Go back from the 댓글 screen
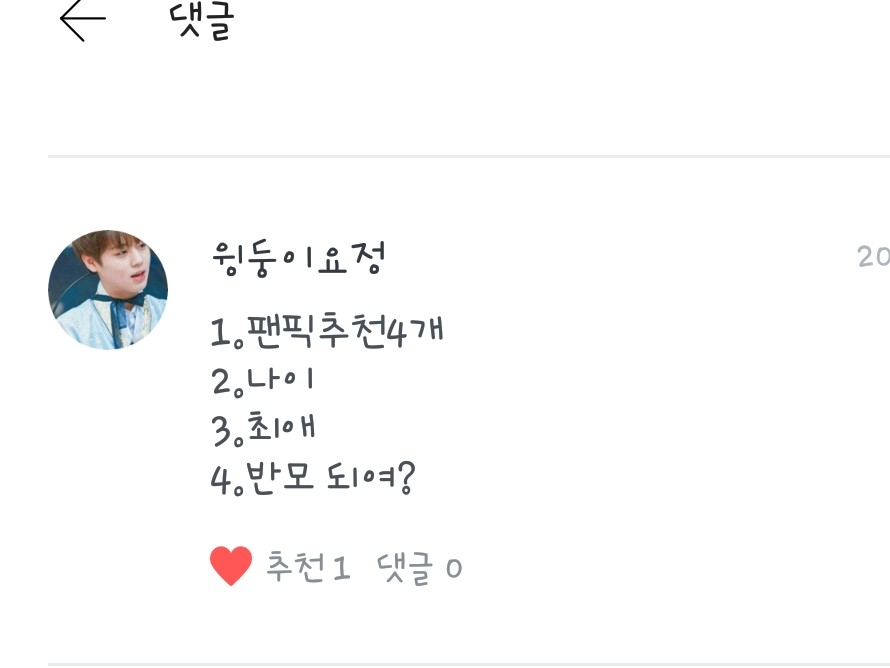The image size is (890, 668). [82, 19]
